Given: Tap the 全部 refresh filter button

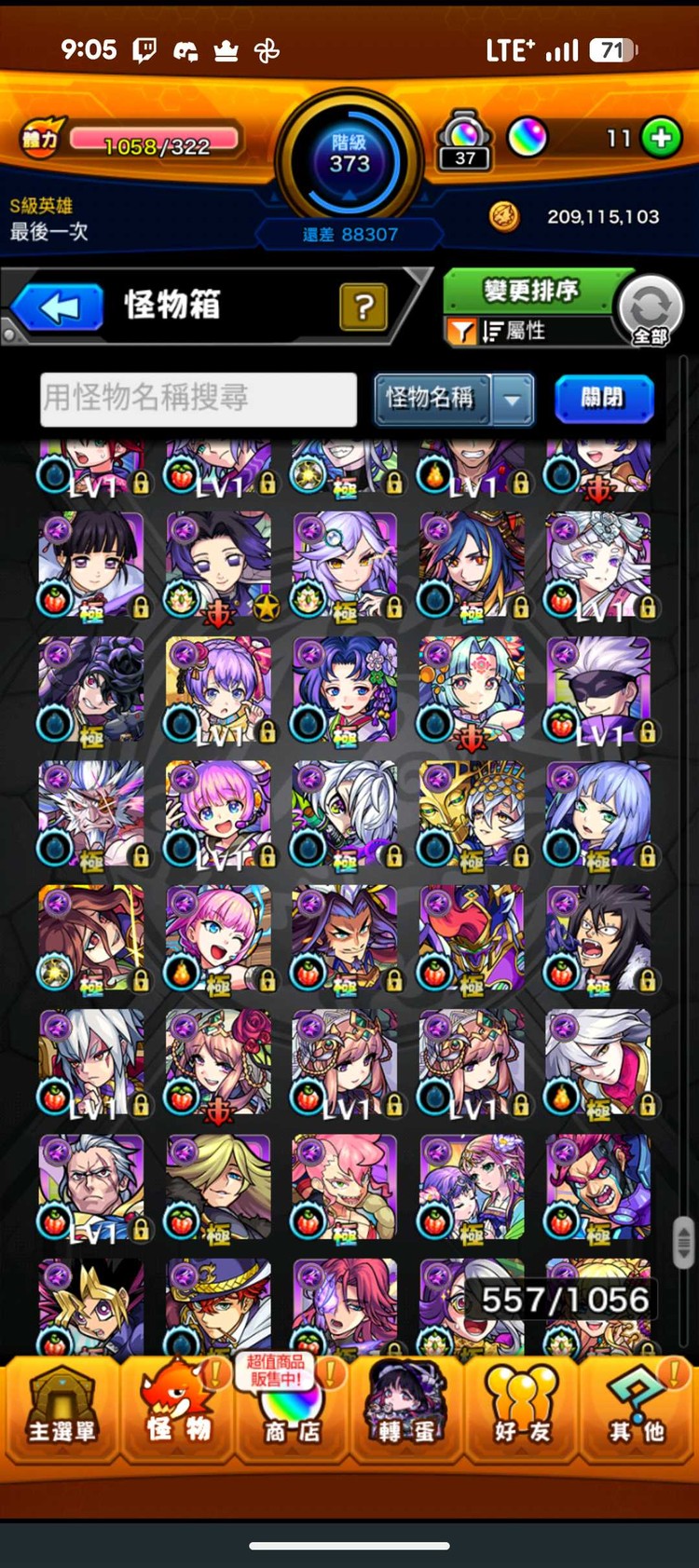Looking at the screenshot, I should coord(651,310).
